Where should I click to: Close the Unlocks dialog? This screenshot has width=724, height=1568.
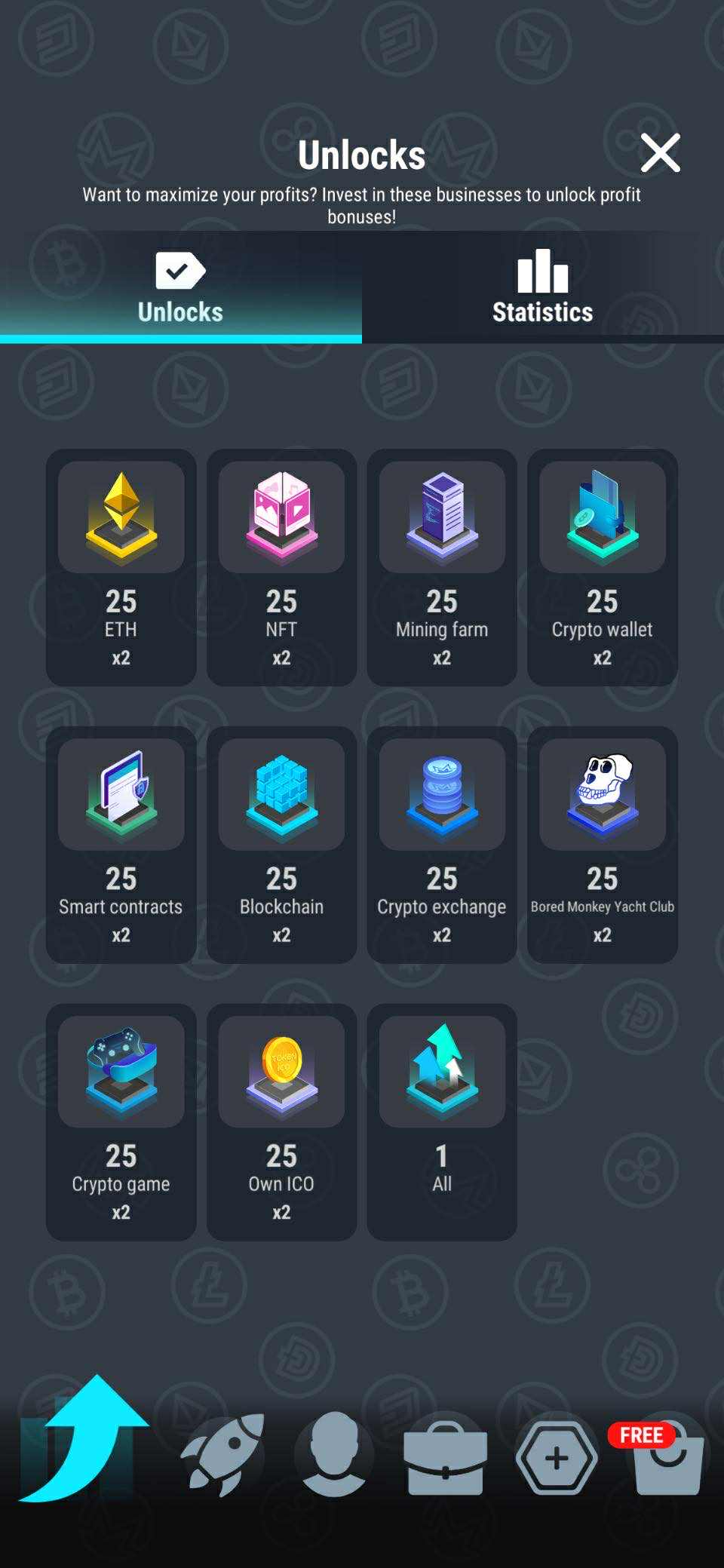tap(660, 153)
